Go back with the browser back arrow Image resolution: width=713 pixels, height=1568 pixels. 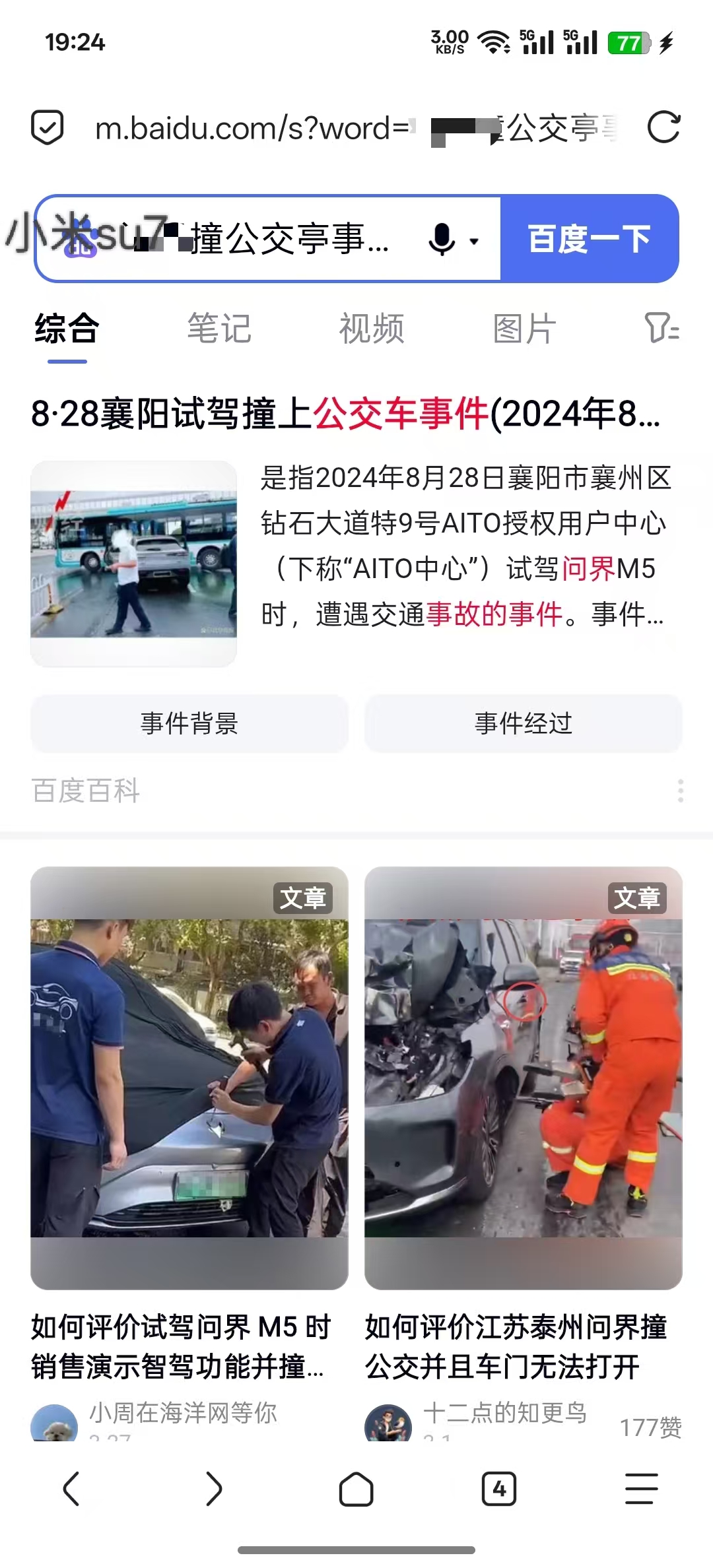click(x=71, y=1489)
